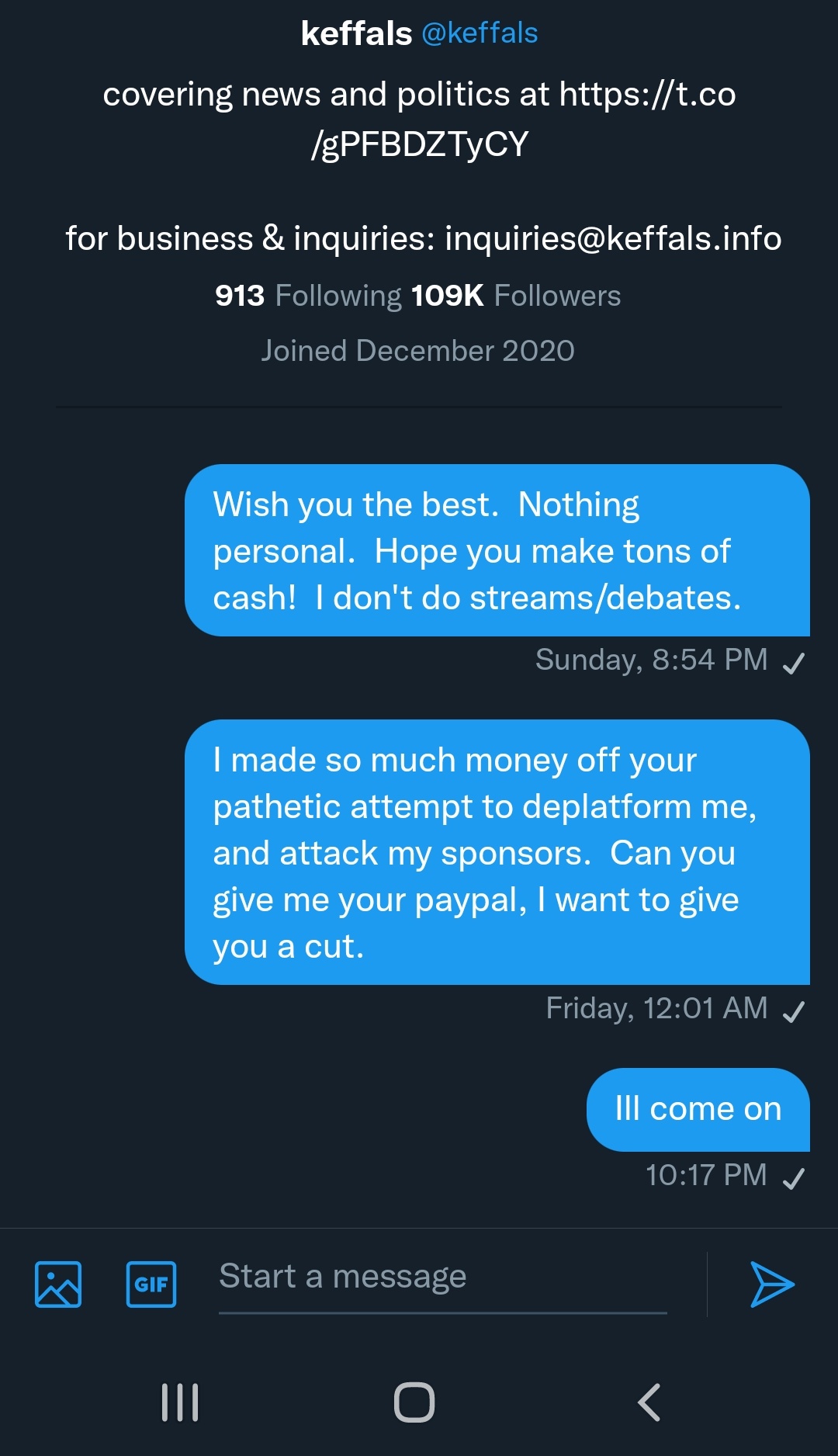Open the @keffals profile handle
Viewport: 838px width, 1456px height.
[480, 33]
